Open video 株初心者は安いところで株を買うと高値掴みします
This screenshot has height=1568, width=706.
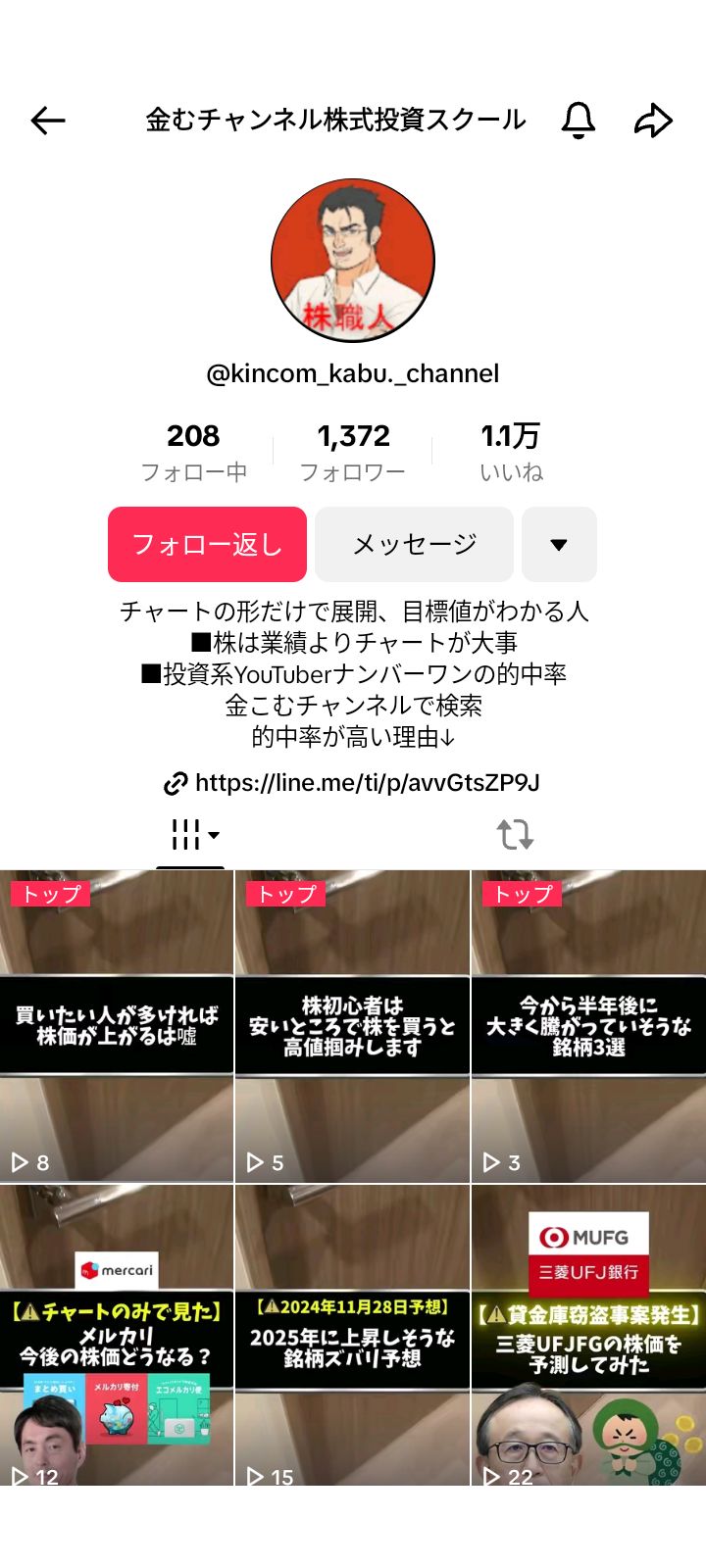pos(353,1026)
